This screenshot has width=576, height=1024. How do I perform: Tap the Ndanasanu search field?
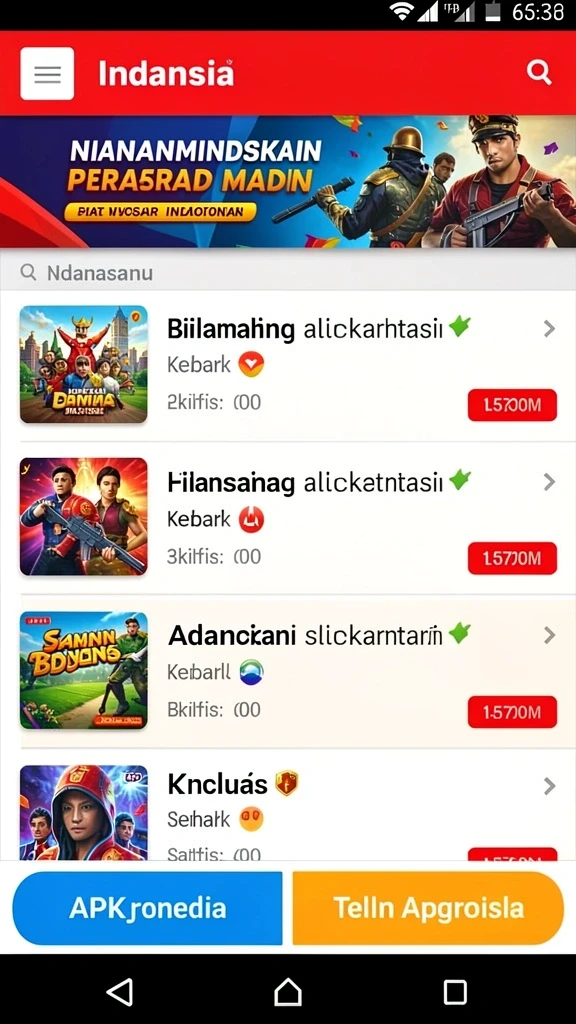coord(288,272)
